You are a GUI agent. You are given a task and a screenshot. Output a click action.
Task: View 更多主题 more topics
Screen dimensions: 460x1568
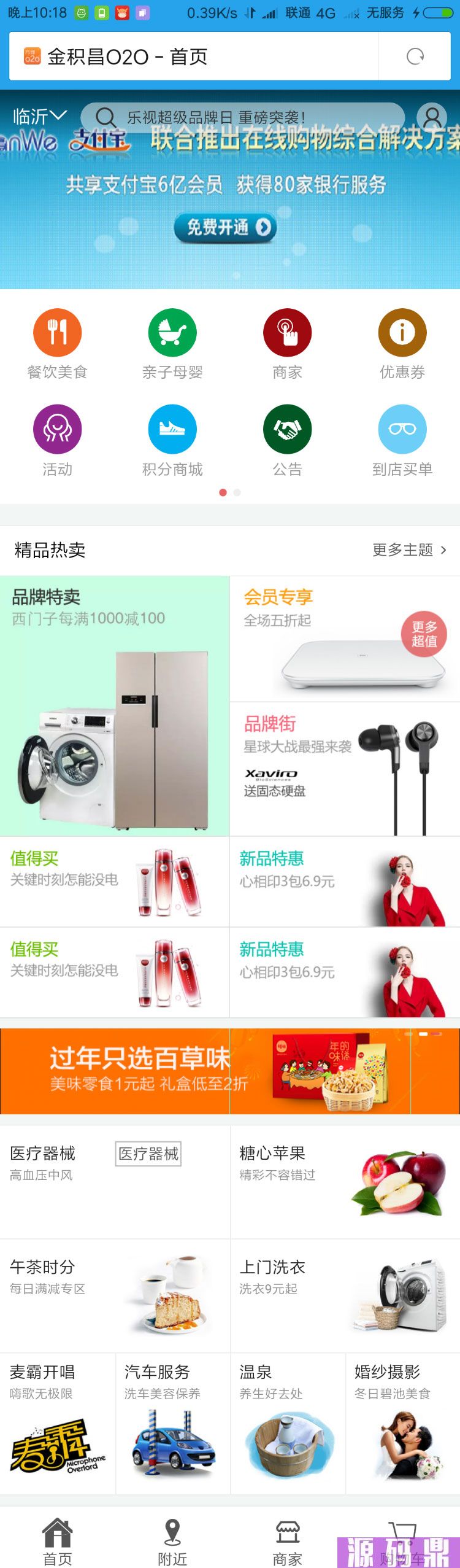click(408, 550)
